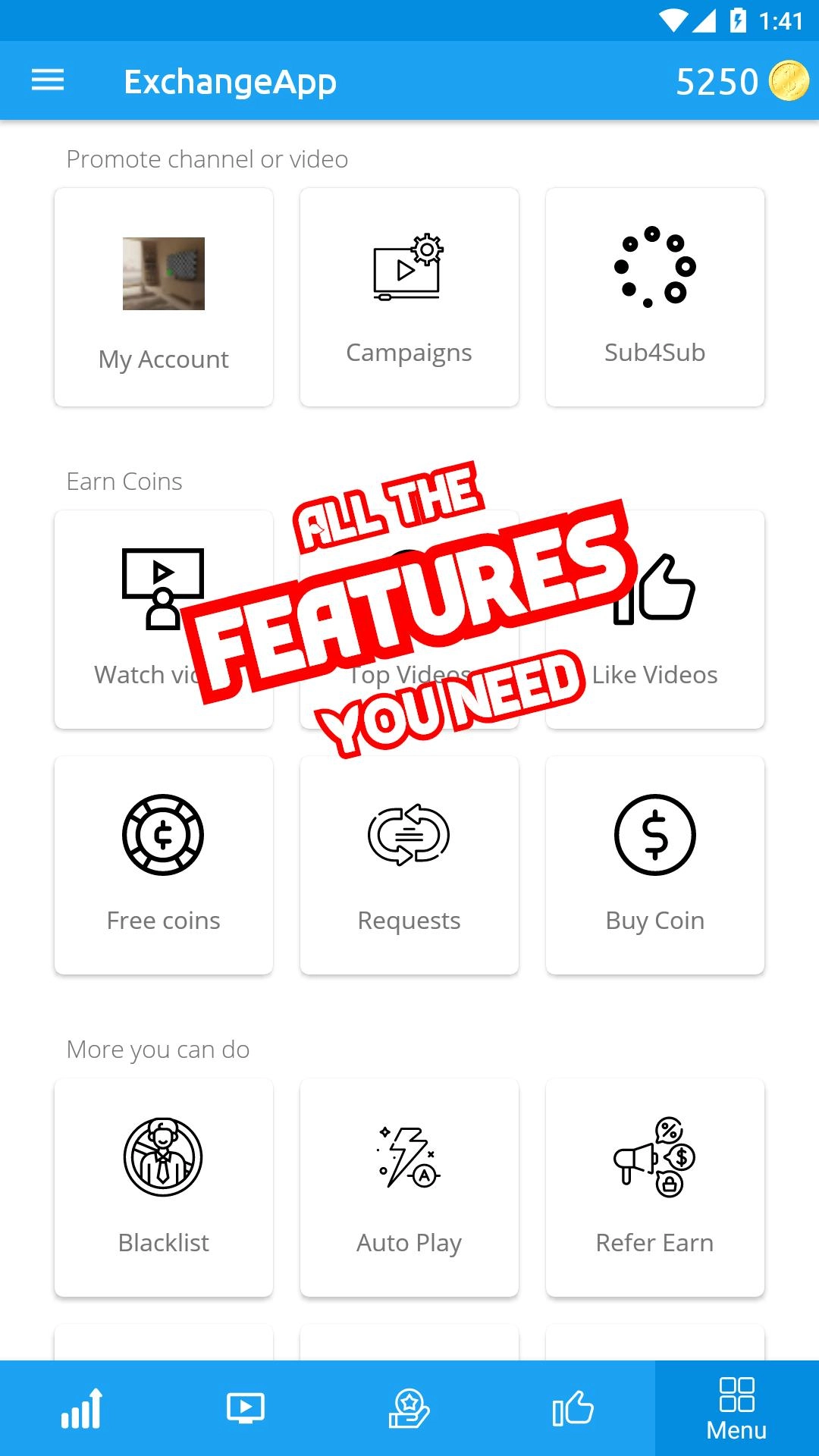Go to Sub4Sub

[x=655, y=297]
